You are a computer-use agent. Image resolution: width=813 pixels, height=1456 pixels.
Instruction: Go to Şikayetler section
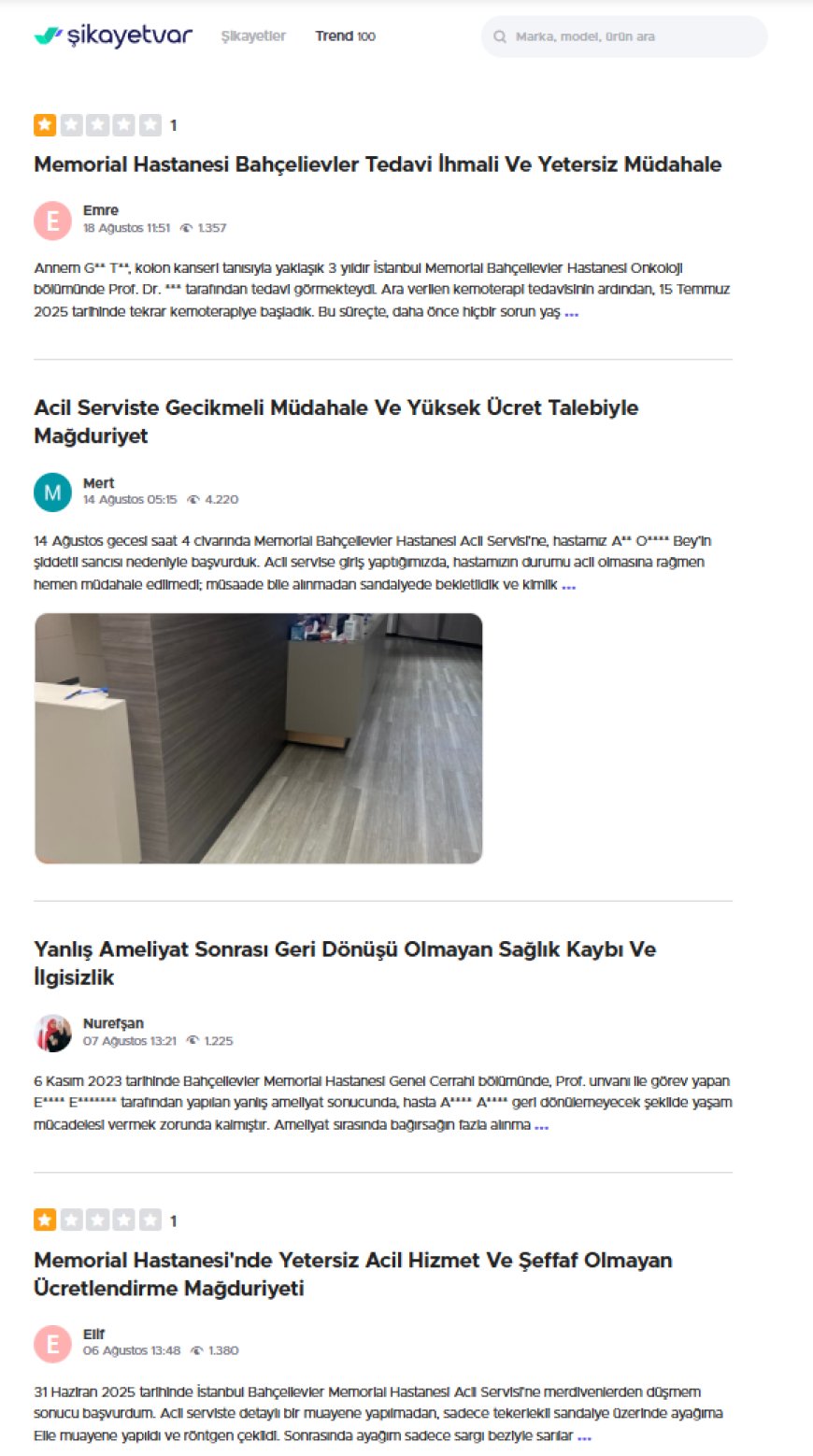(x=253, y=36)
